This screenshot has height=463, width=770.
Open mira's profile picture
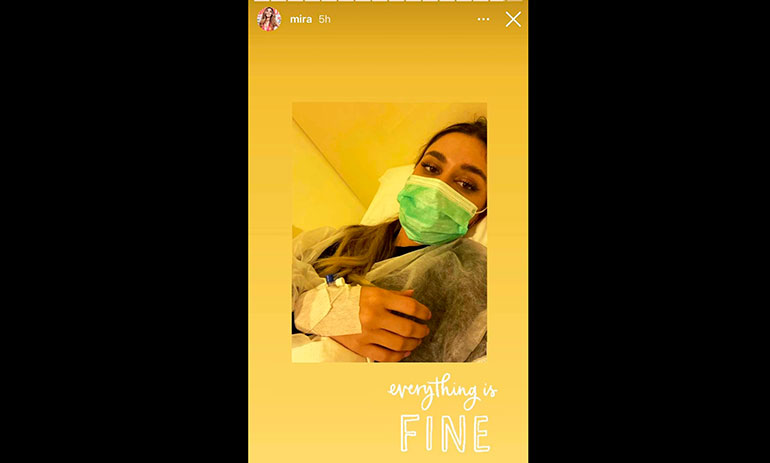[269, 19]
